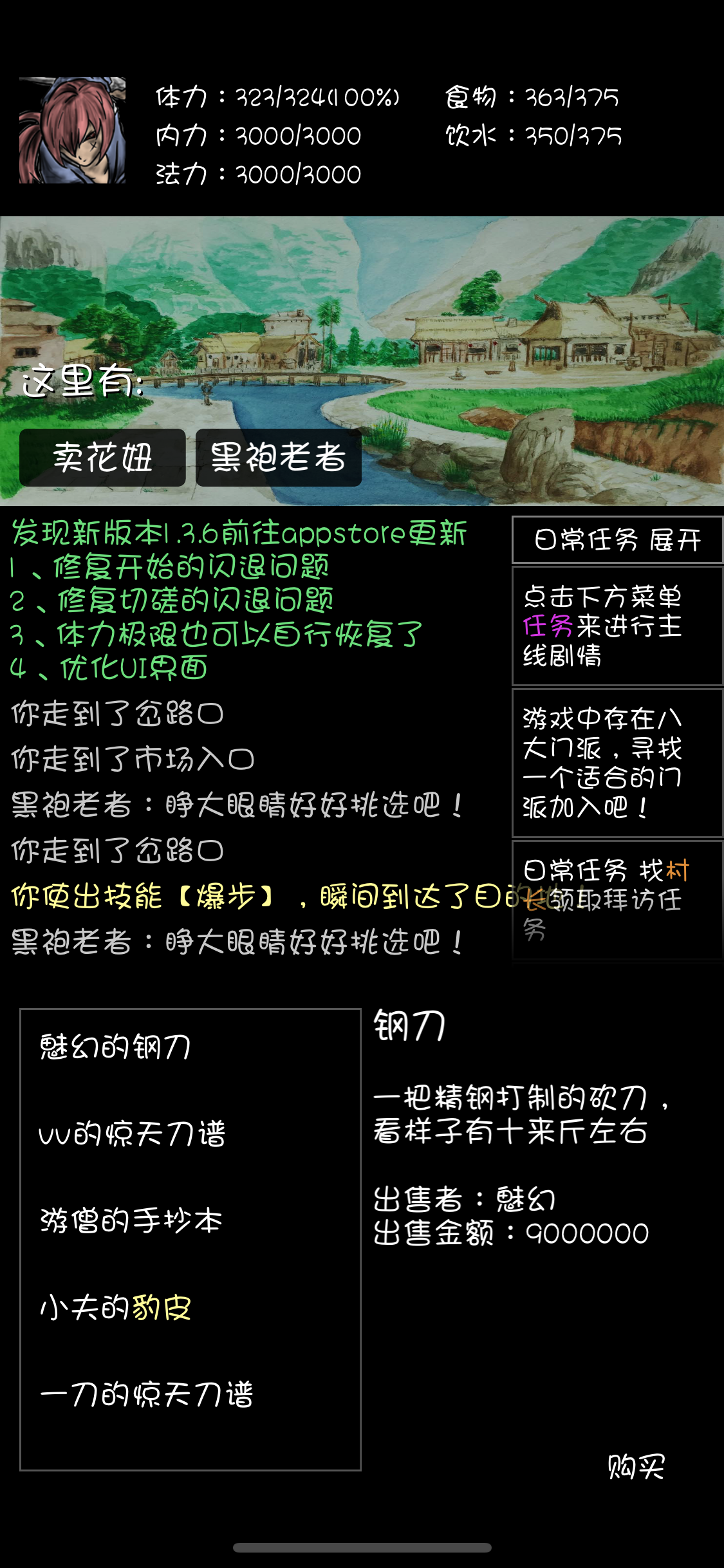
Task: Click the 体力 stamina stat display
Action: coord(277,97)
